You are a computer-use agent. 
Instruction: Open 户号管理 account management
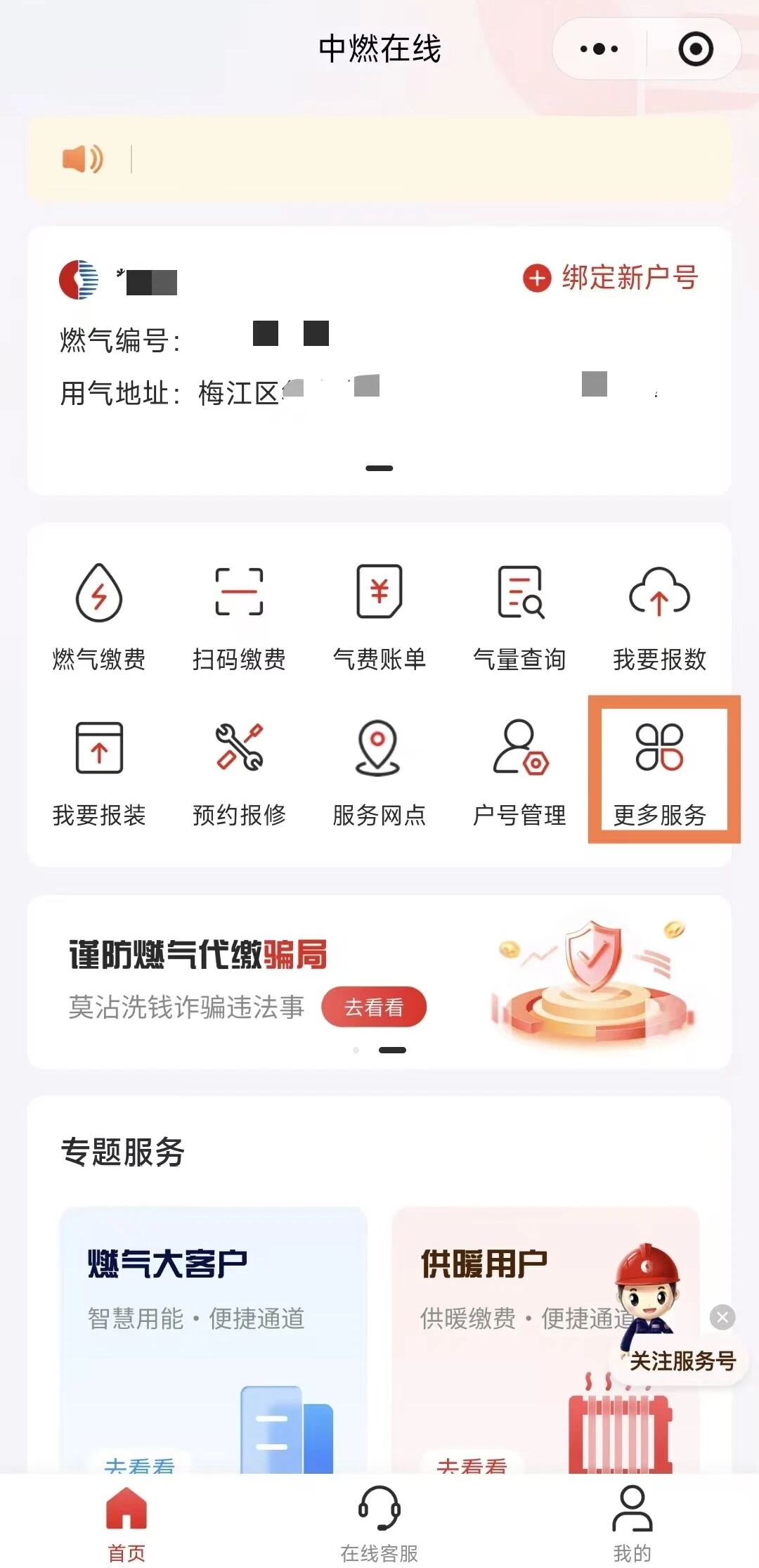point(519,771)
